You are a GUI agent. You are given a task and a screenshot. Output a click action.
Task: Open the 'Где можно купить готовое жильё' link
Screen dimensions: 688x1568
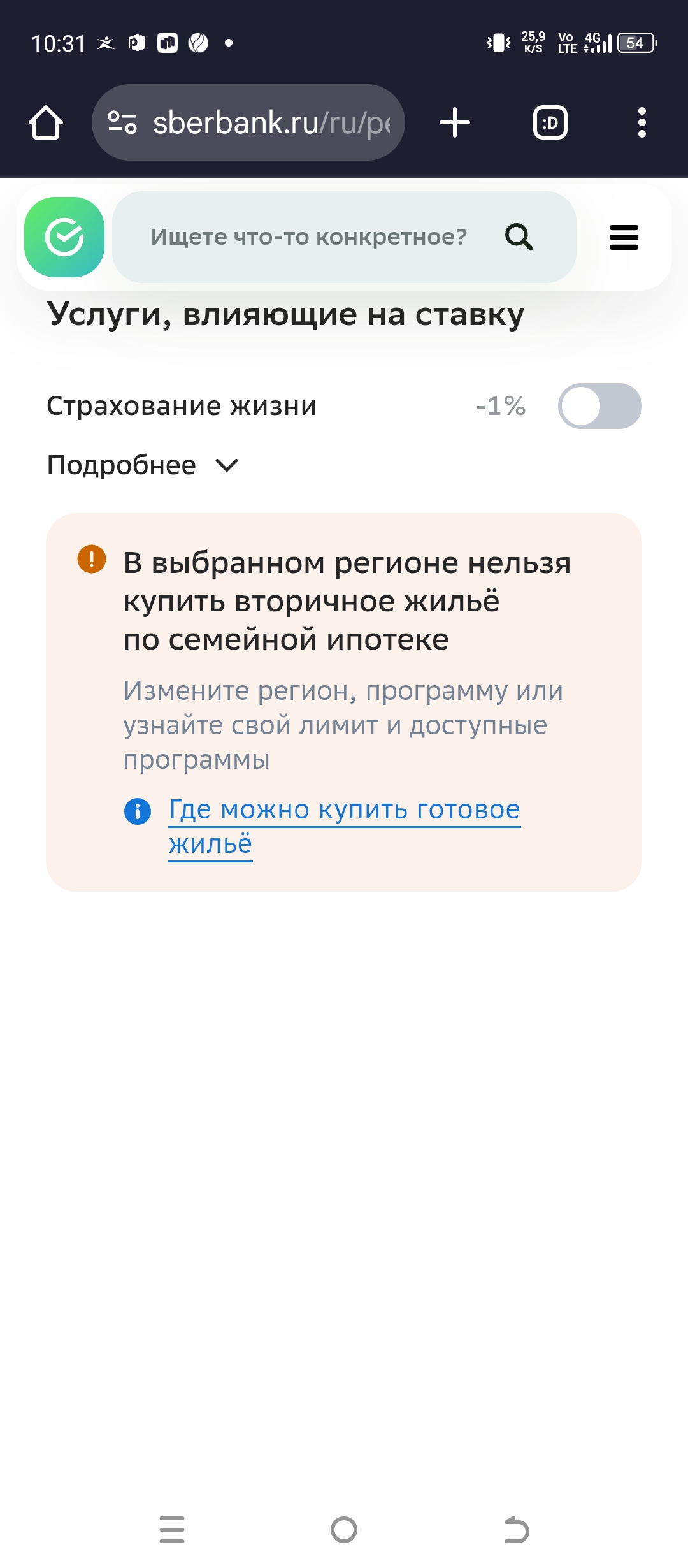(x=344, y=810)
